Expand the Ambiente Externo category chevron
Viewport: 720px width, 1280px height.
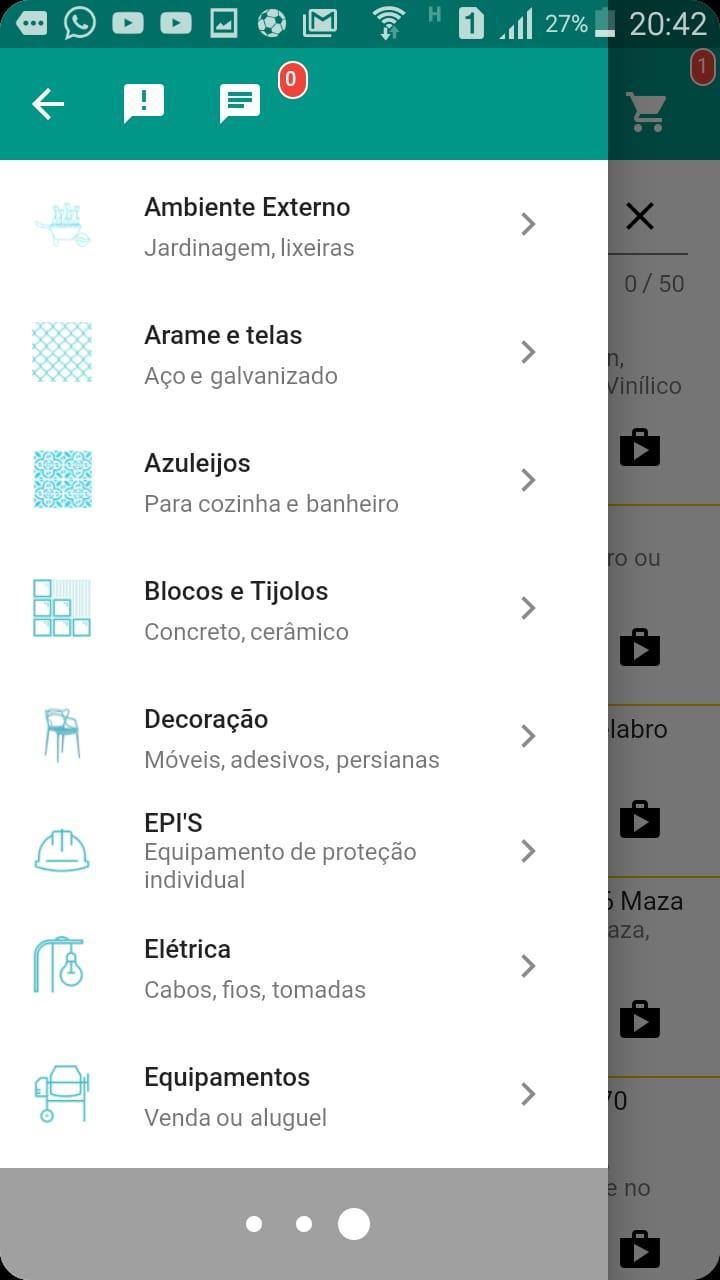tap(528, 224)
